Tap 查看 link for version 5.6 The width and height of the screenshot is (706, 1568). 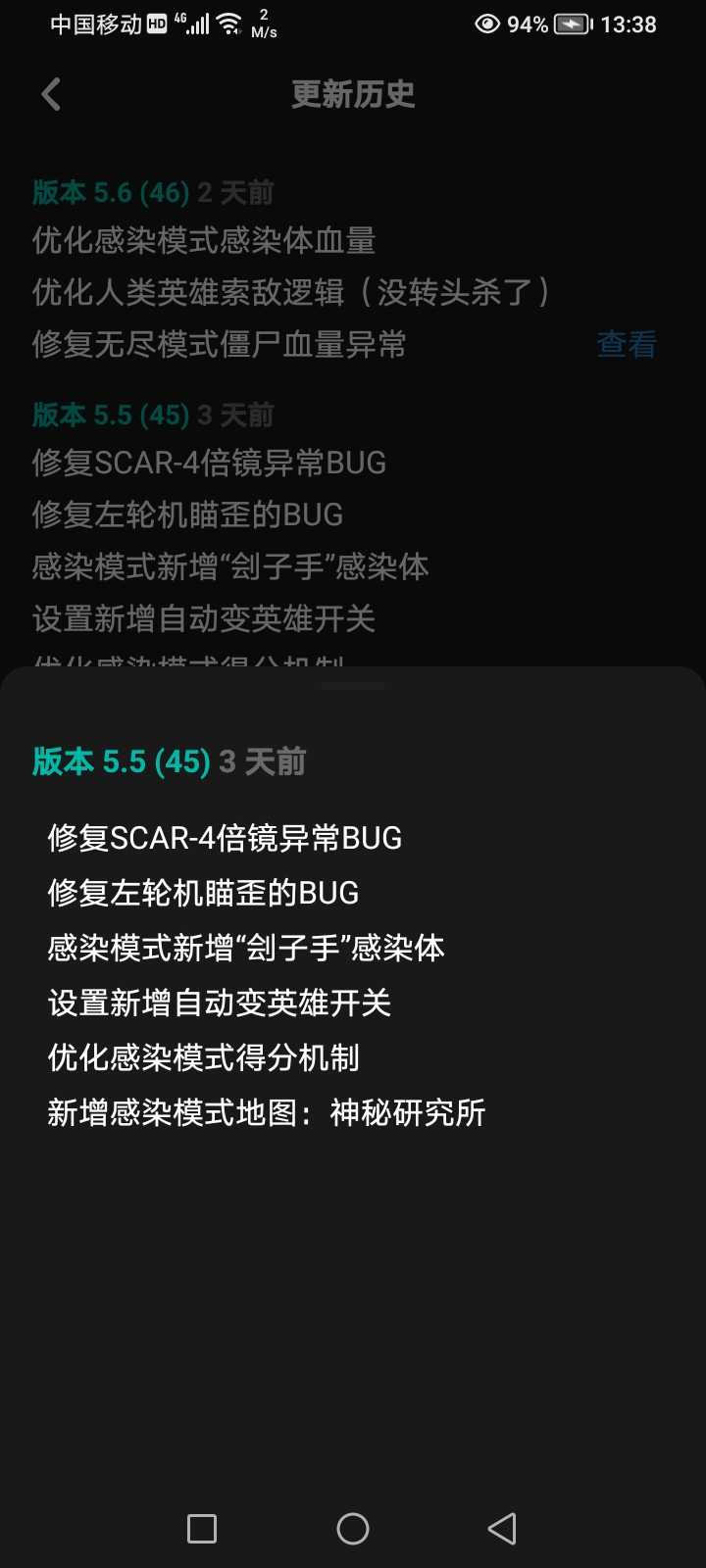pyautogui.click(x=626, y=344)
